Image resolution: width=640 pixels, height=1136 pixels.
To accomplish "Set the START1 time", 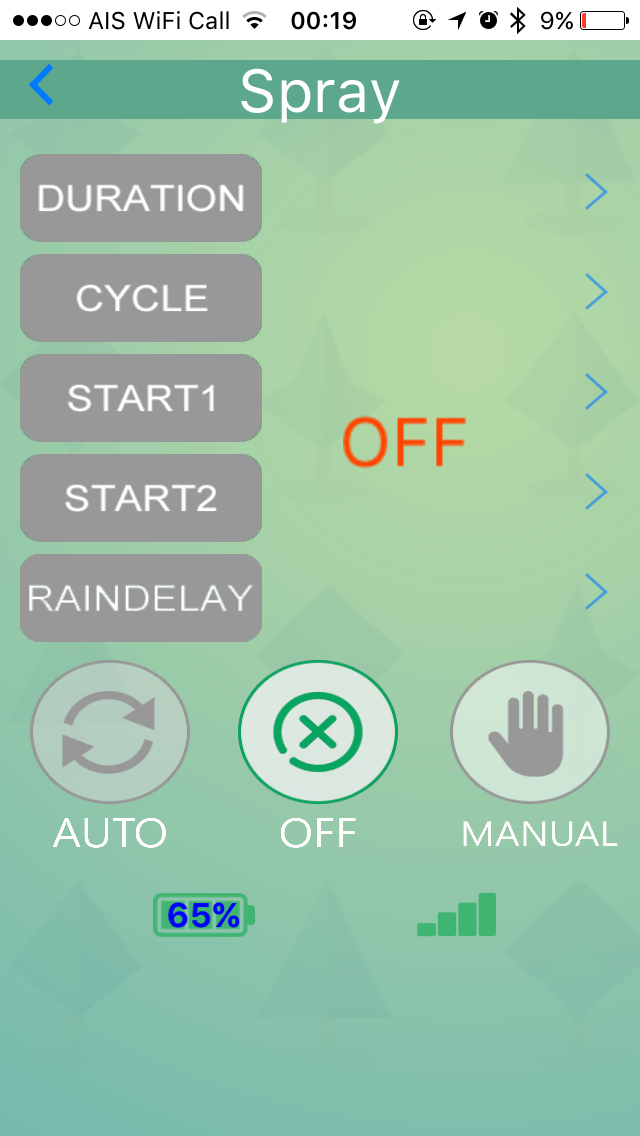I will click(x=141, y=398).
